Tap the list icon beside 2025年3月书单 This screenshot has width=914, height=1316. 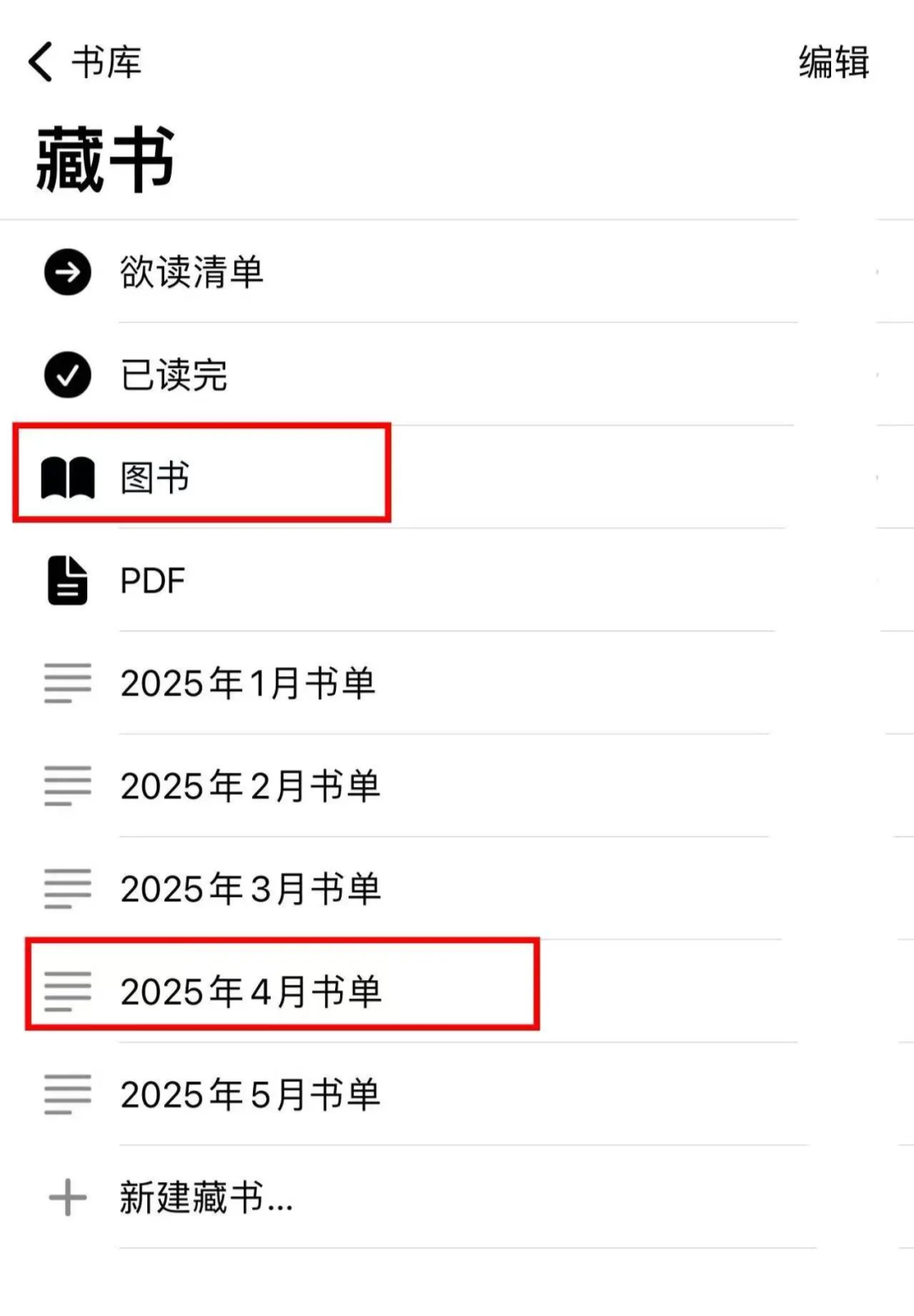pos(66,889)
